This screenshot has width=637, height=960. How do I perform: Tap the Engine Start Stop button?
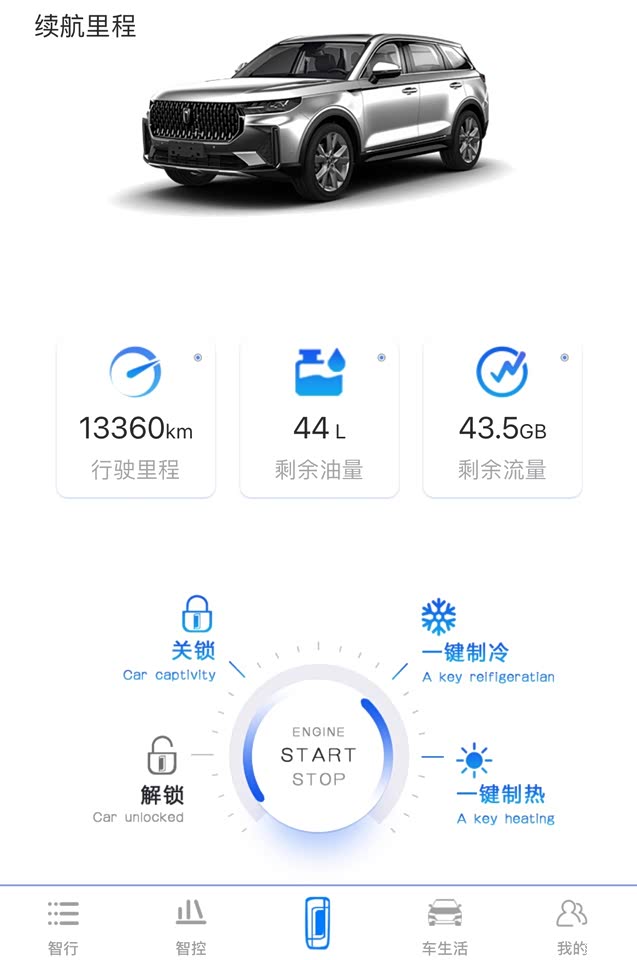(318, 756)
